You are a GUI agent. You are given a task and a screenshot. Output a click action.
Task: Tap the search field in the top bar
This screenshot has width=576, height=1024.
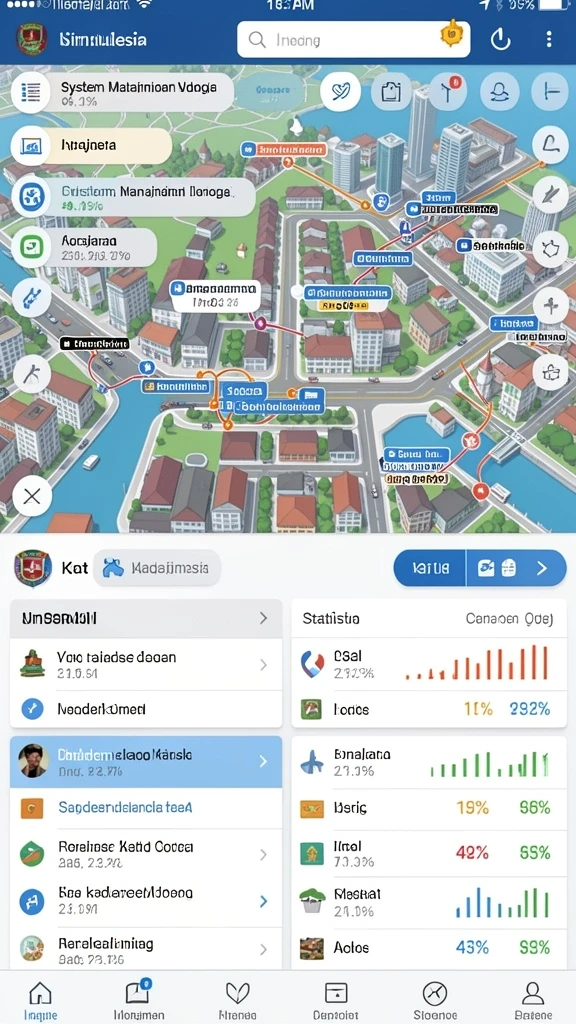(353, 40)
